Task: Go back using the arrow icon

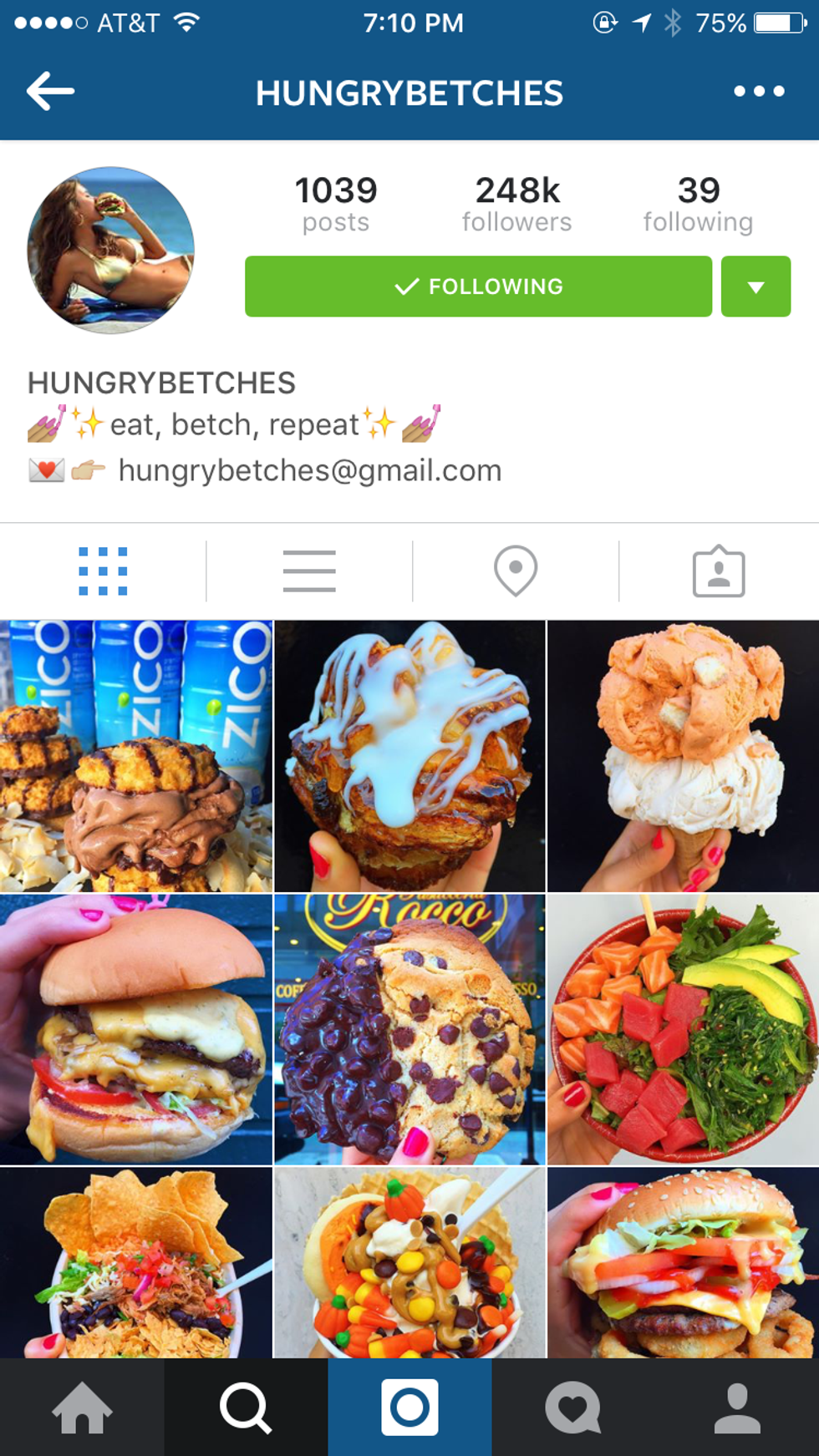Action: (51, 92)
